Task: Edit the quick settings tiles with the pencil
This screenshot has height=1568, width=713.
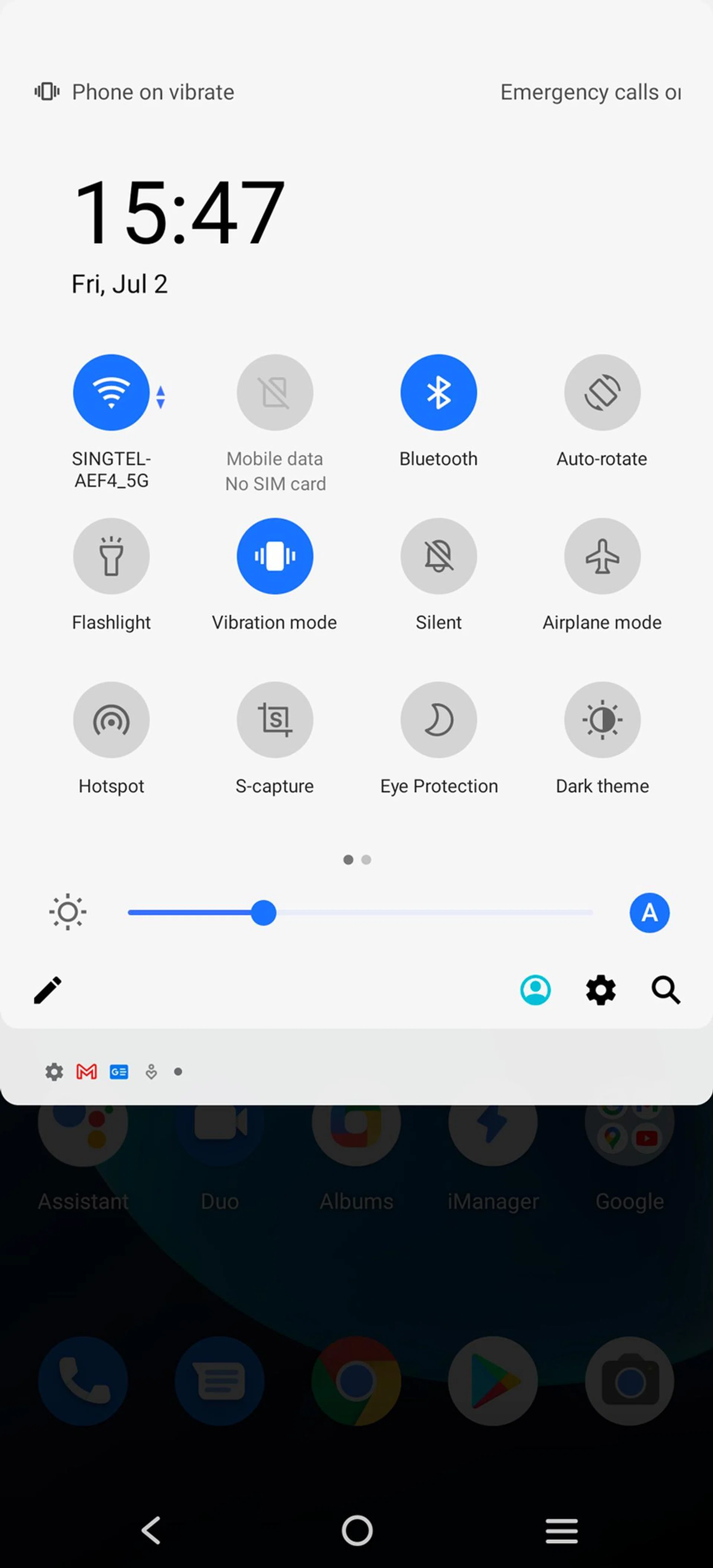Action: pos(48,990)
